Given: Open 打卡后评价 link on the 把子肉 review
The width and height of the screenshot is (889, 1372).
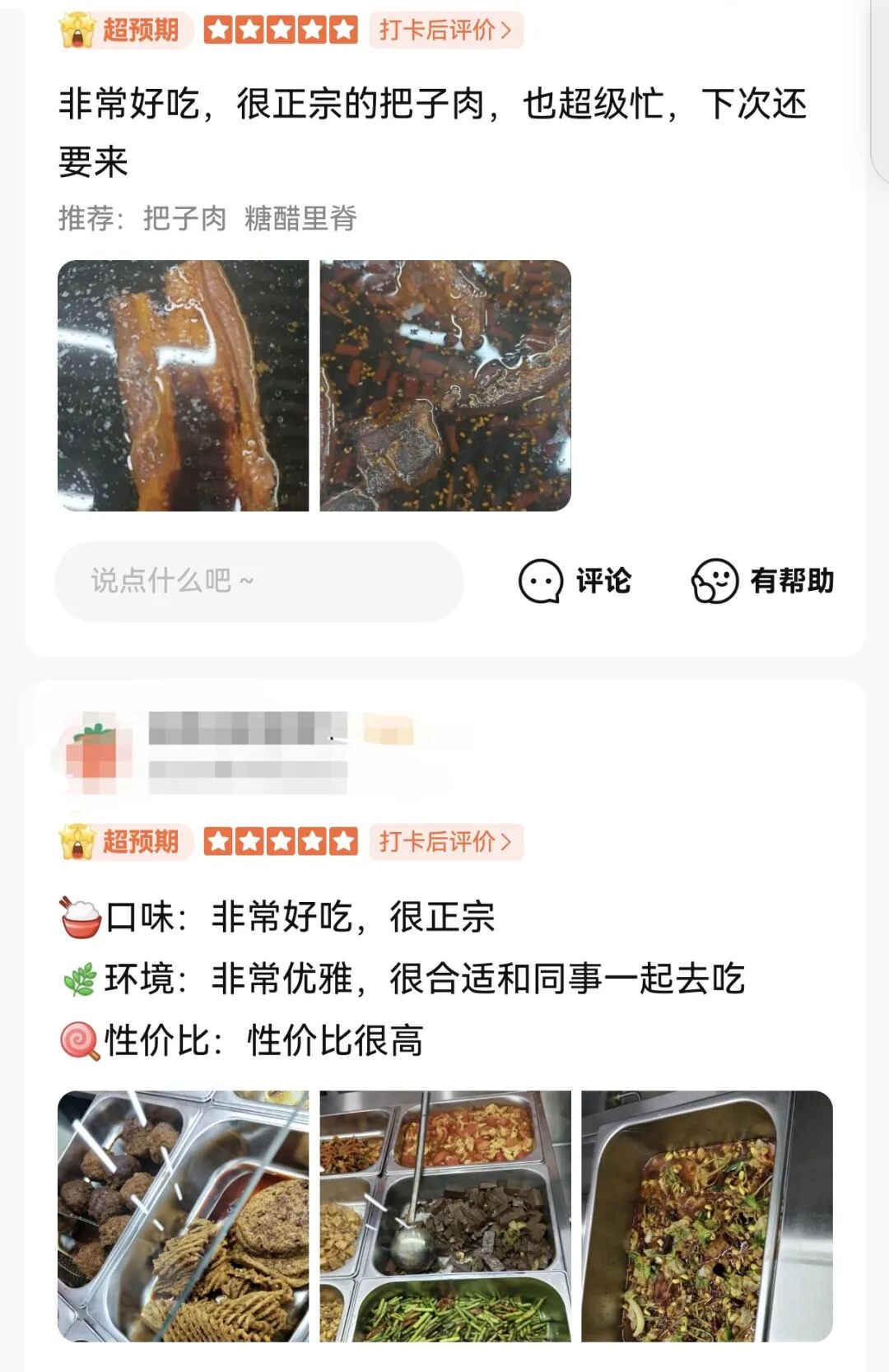Looking at the screenshot, I should point(445,30).
